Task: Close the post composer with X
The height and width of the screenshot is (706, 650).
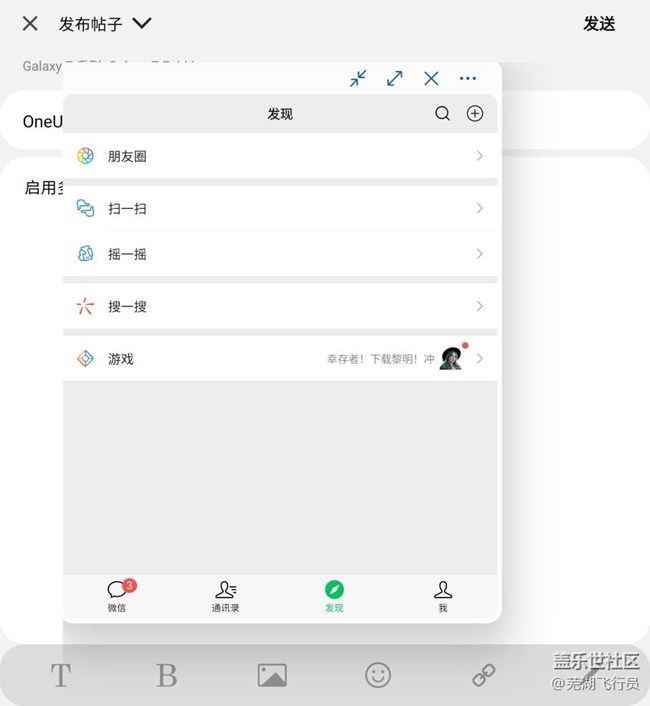Action: point(30,23)
